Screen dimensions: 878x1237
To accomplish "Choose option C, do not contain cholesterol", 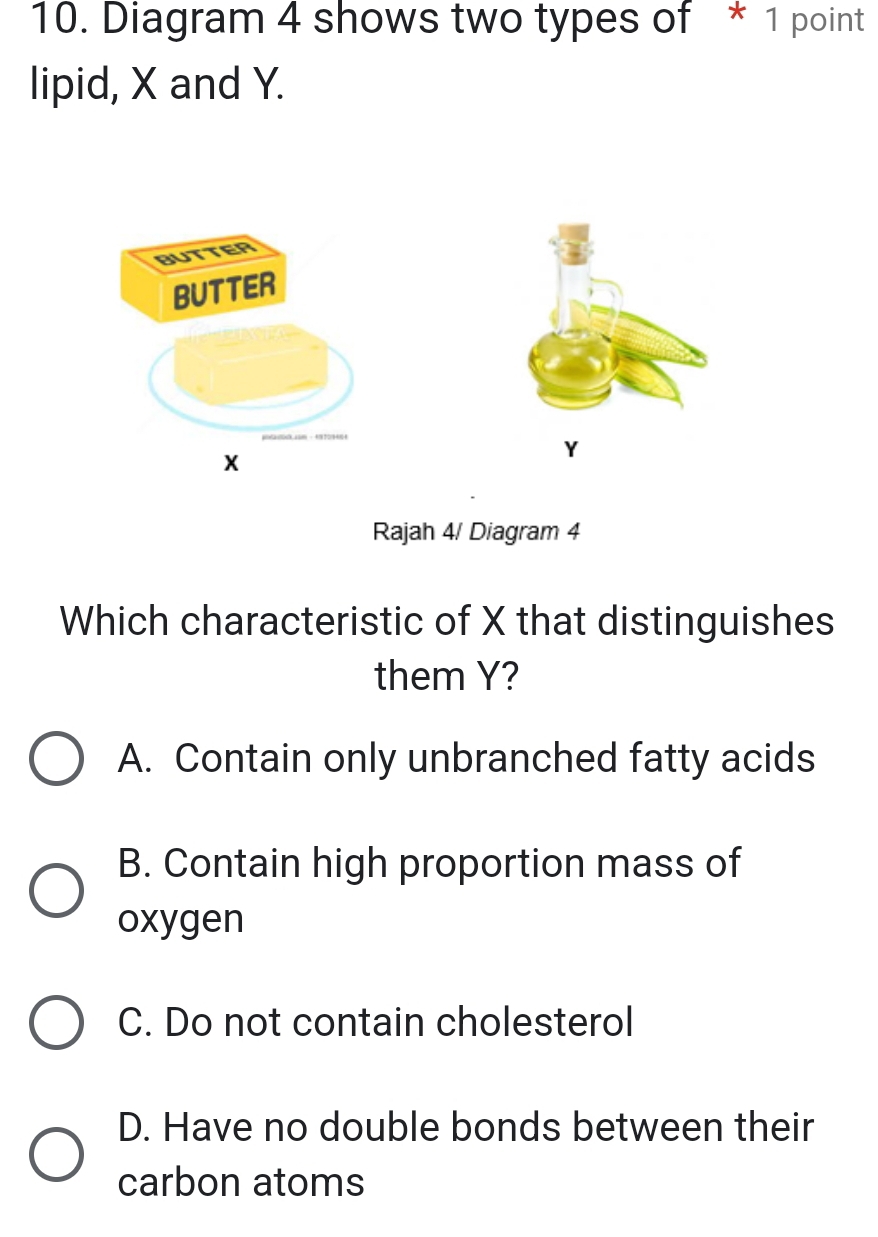I will coord(57,1023).
